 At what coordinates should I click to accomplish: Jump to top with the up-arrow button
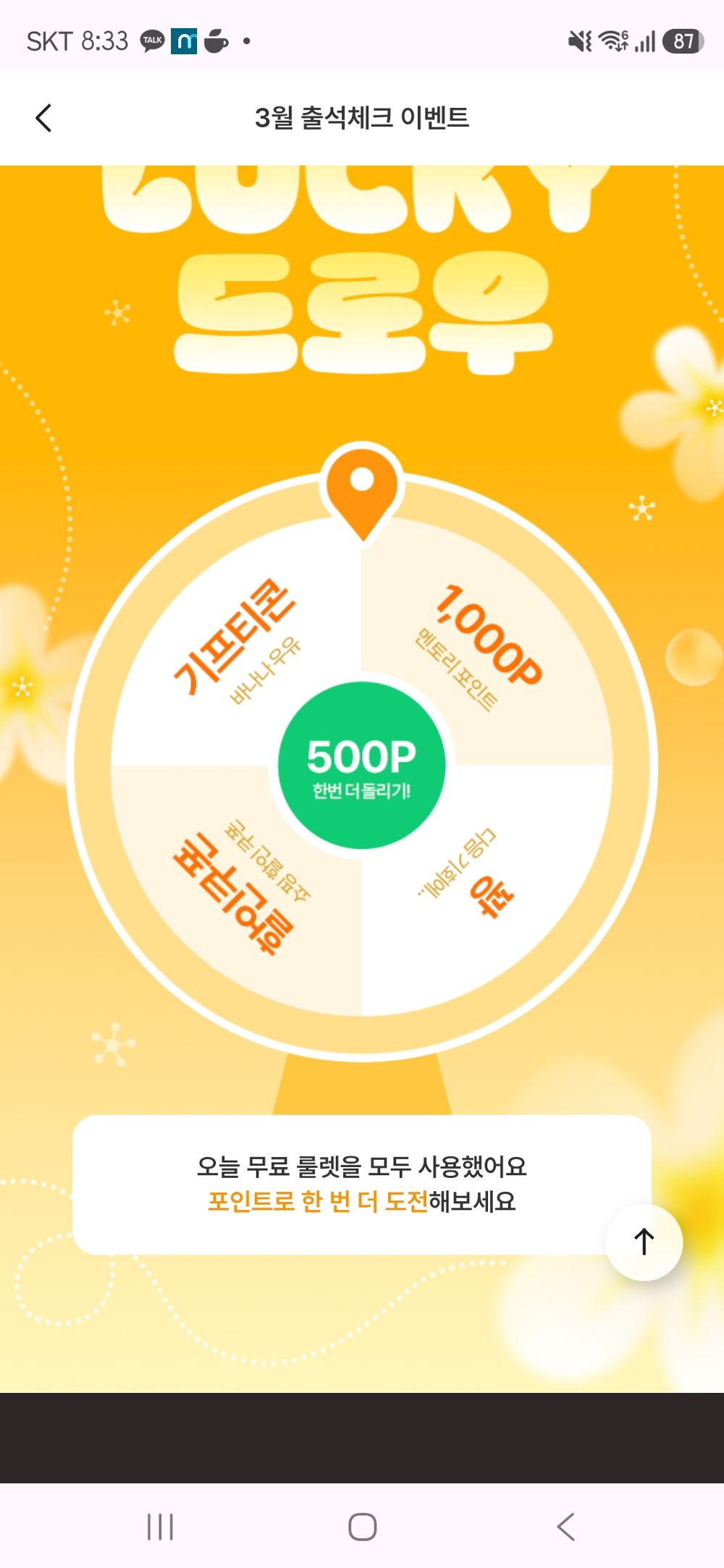point(644,1242)
